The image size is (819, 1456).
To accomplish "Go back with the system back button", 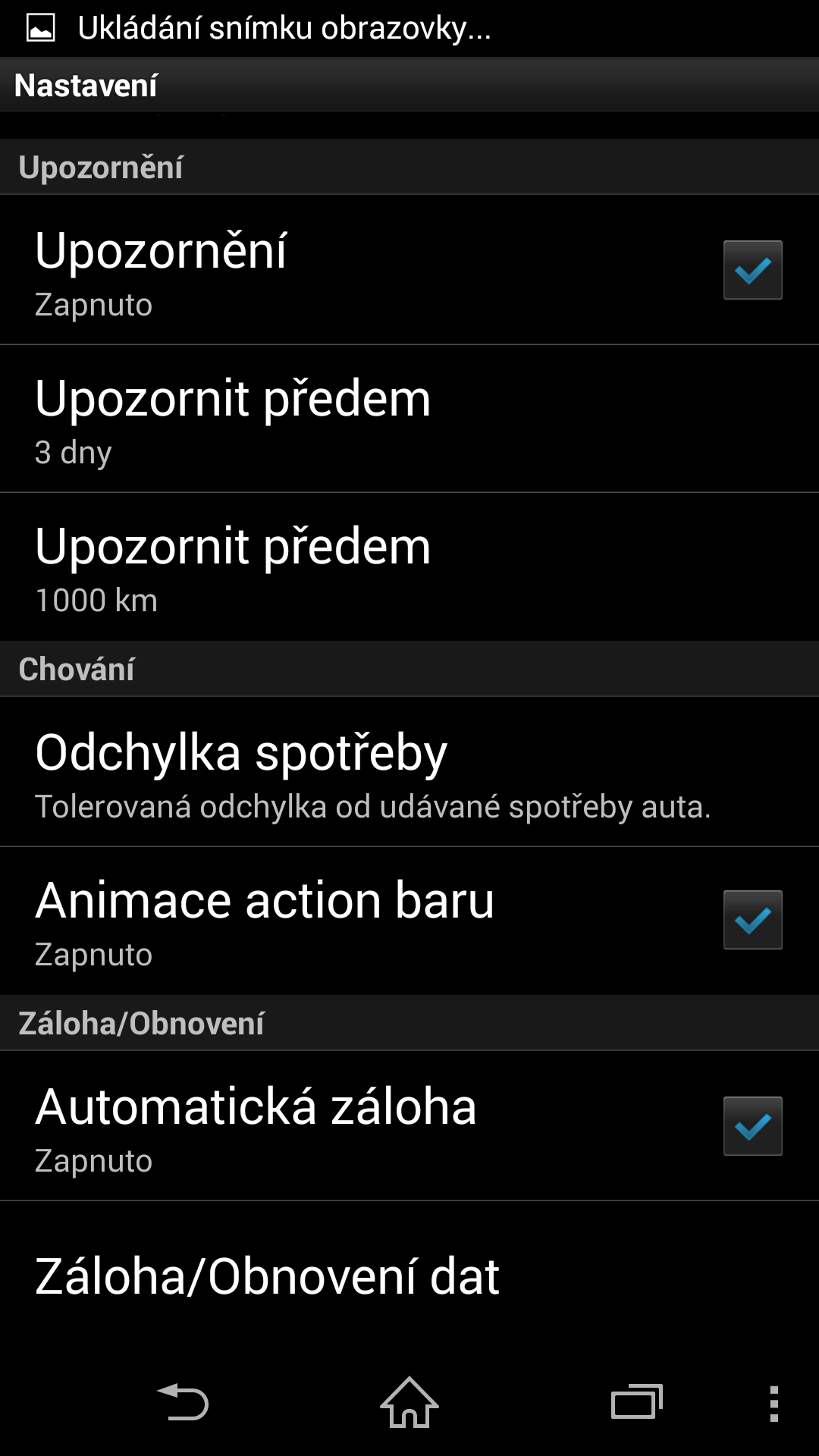I will tap(183, 1401).
